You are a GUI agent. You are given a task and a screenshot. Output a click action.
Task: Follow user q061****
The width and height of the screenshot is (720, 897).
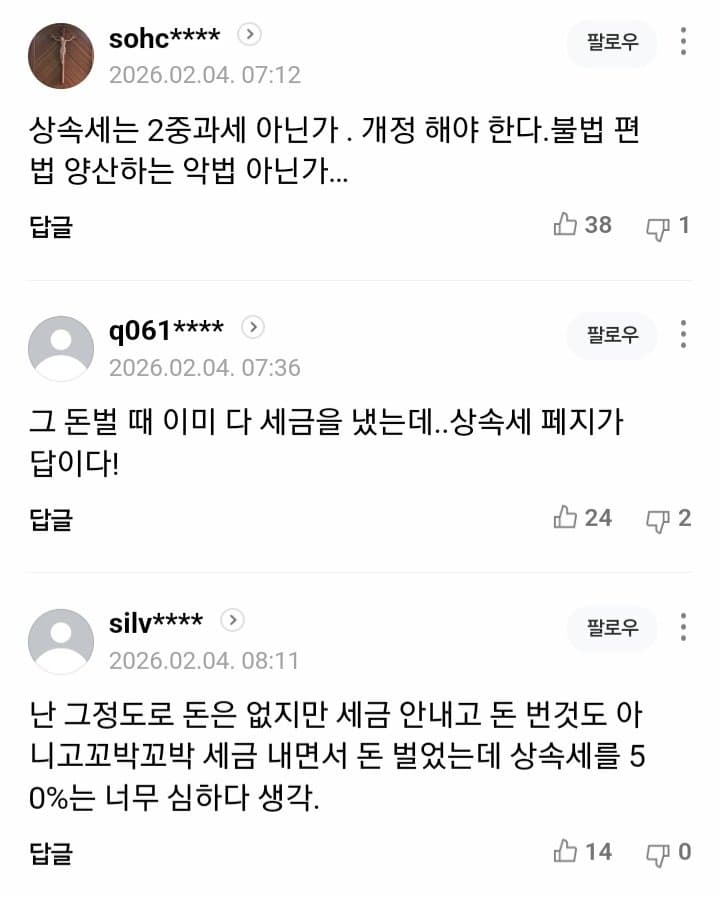click(x=612, y=336)
